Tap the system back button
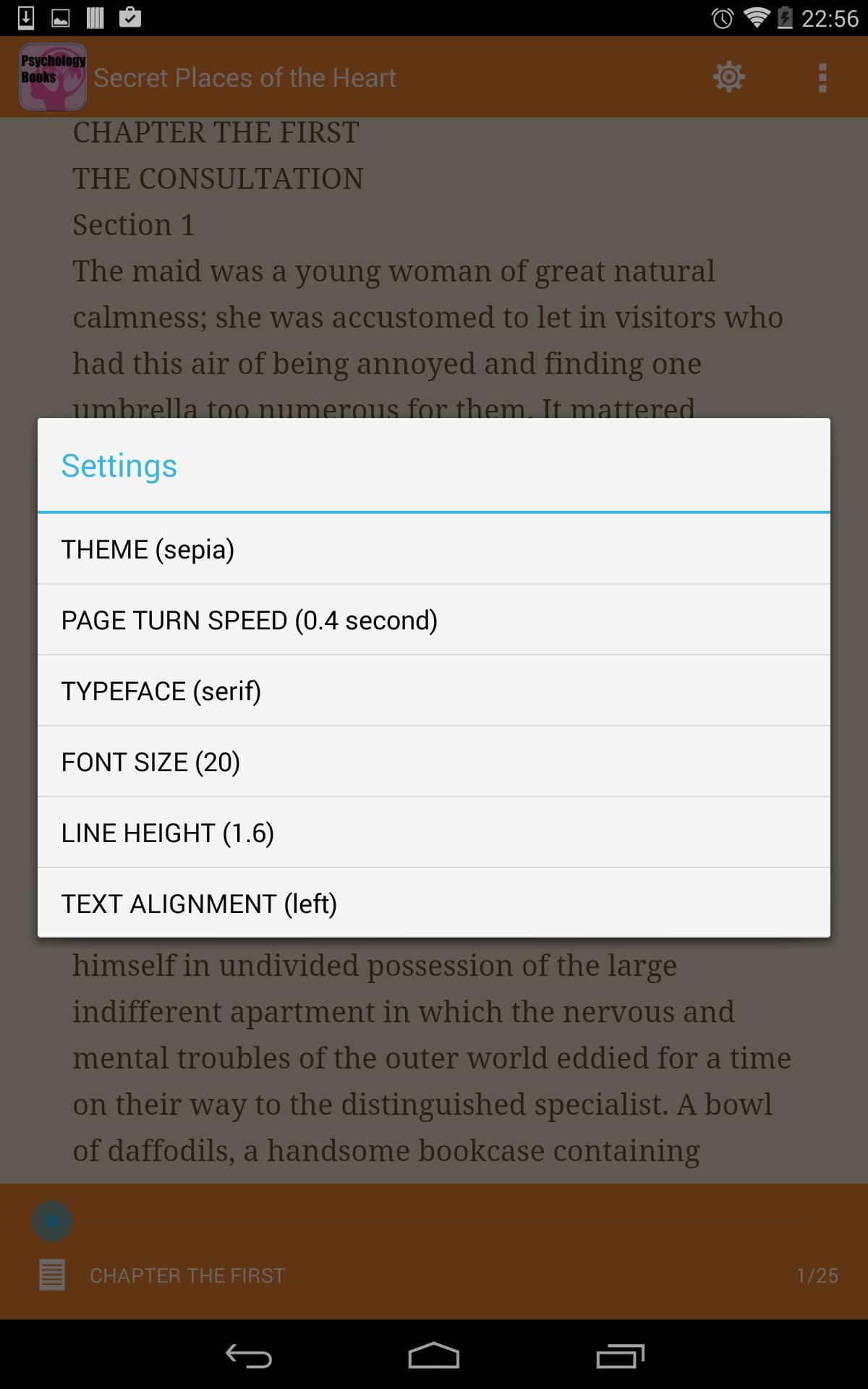 [x=248, y=1355]
